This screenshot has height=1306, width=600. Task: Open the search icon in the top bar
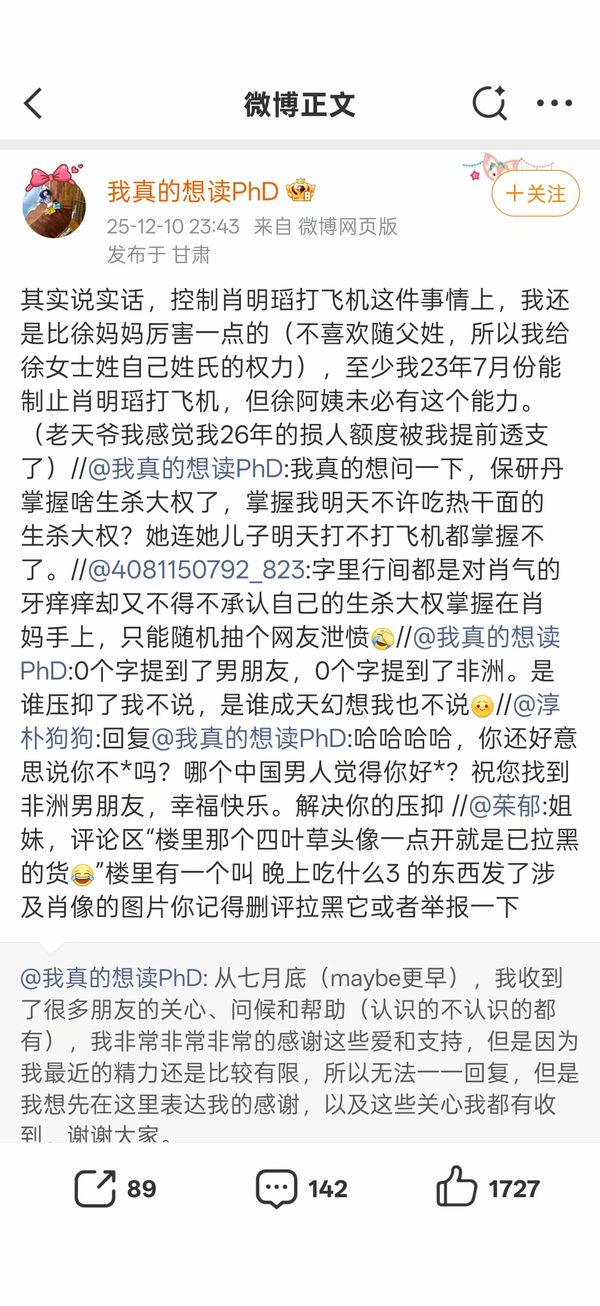click(x=488, y=104)
